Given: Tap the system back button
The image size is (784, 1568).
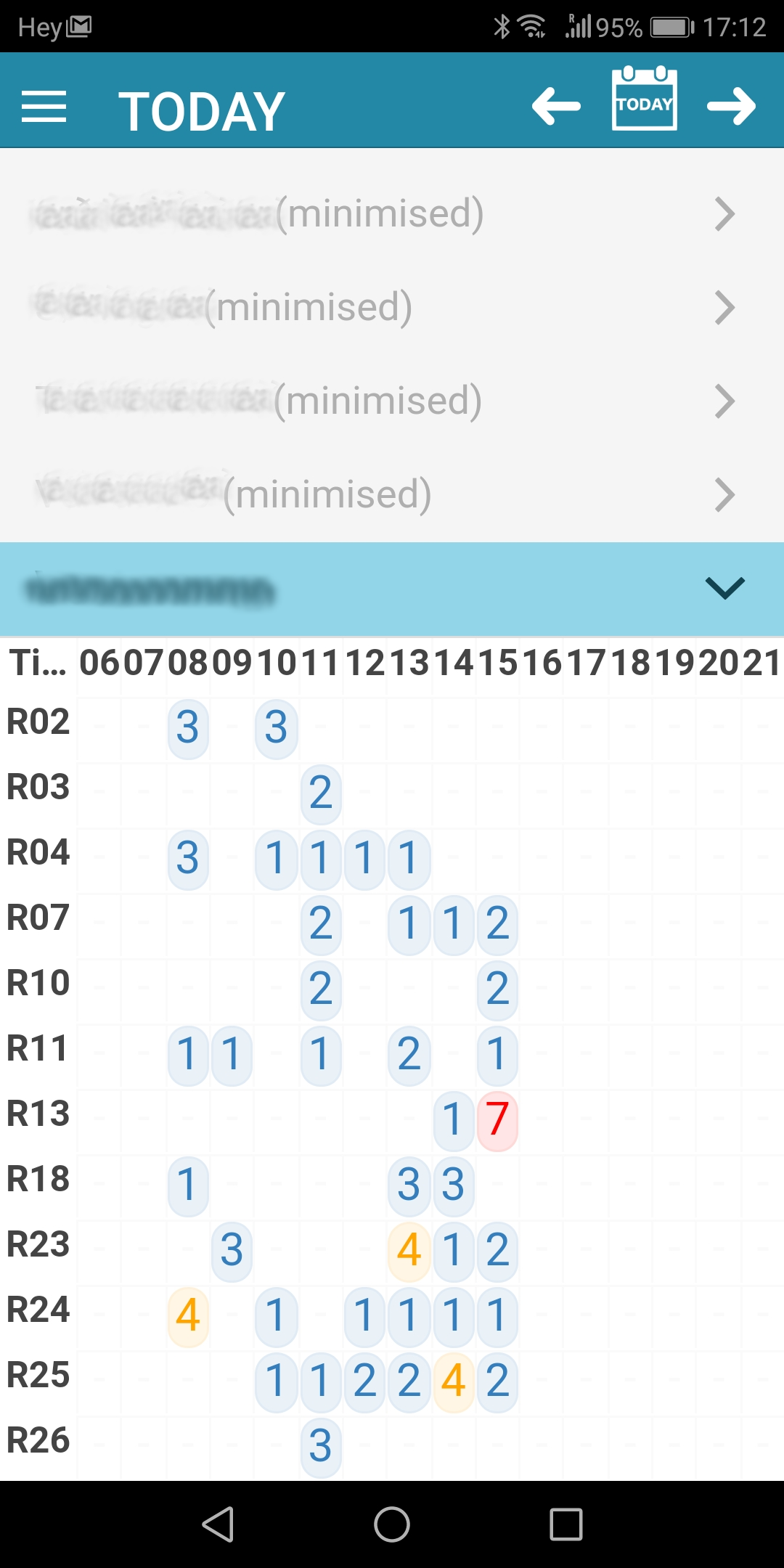Looking at the screenshot, I should [218, 1524].
